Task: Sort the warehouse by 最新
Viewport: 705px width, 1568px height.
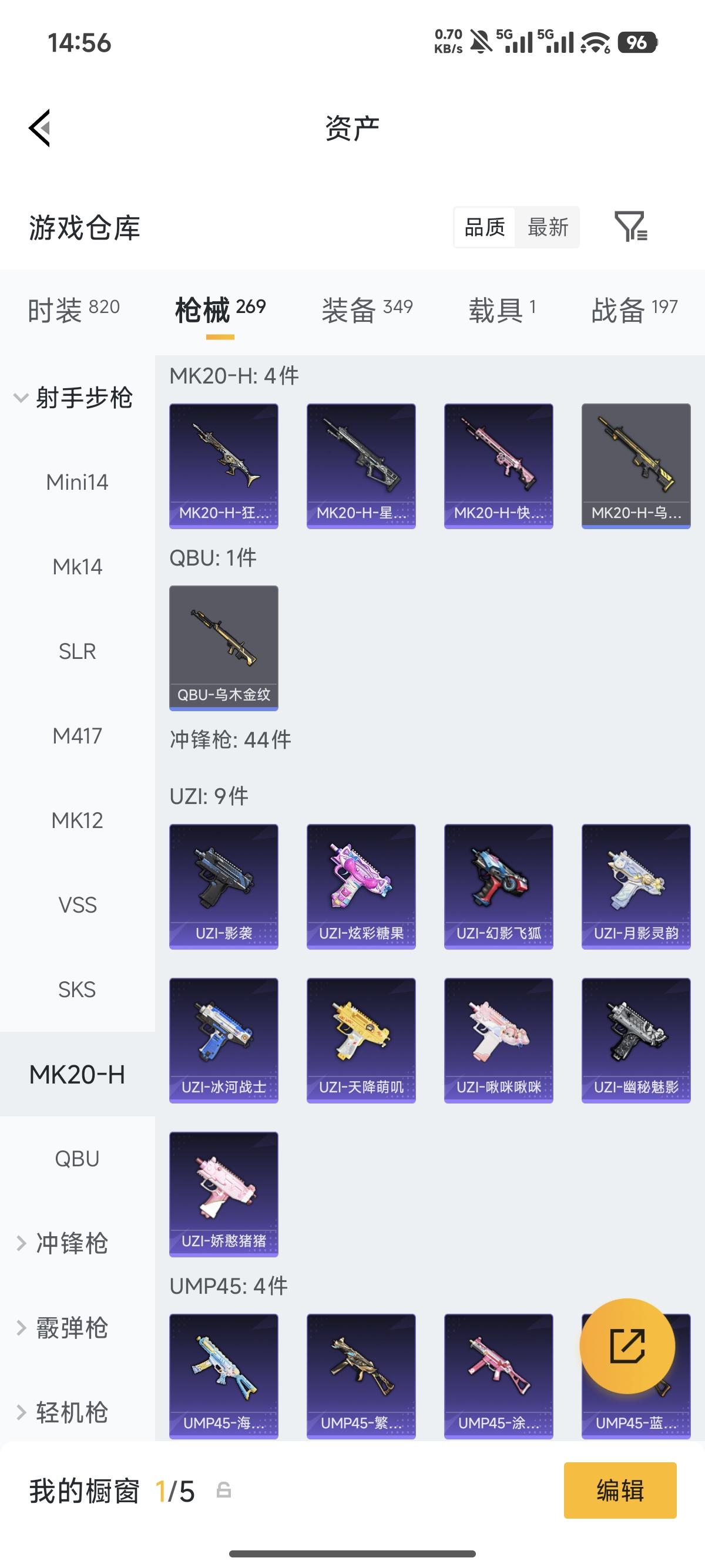Action: point(548,228)
